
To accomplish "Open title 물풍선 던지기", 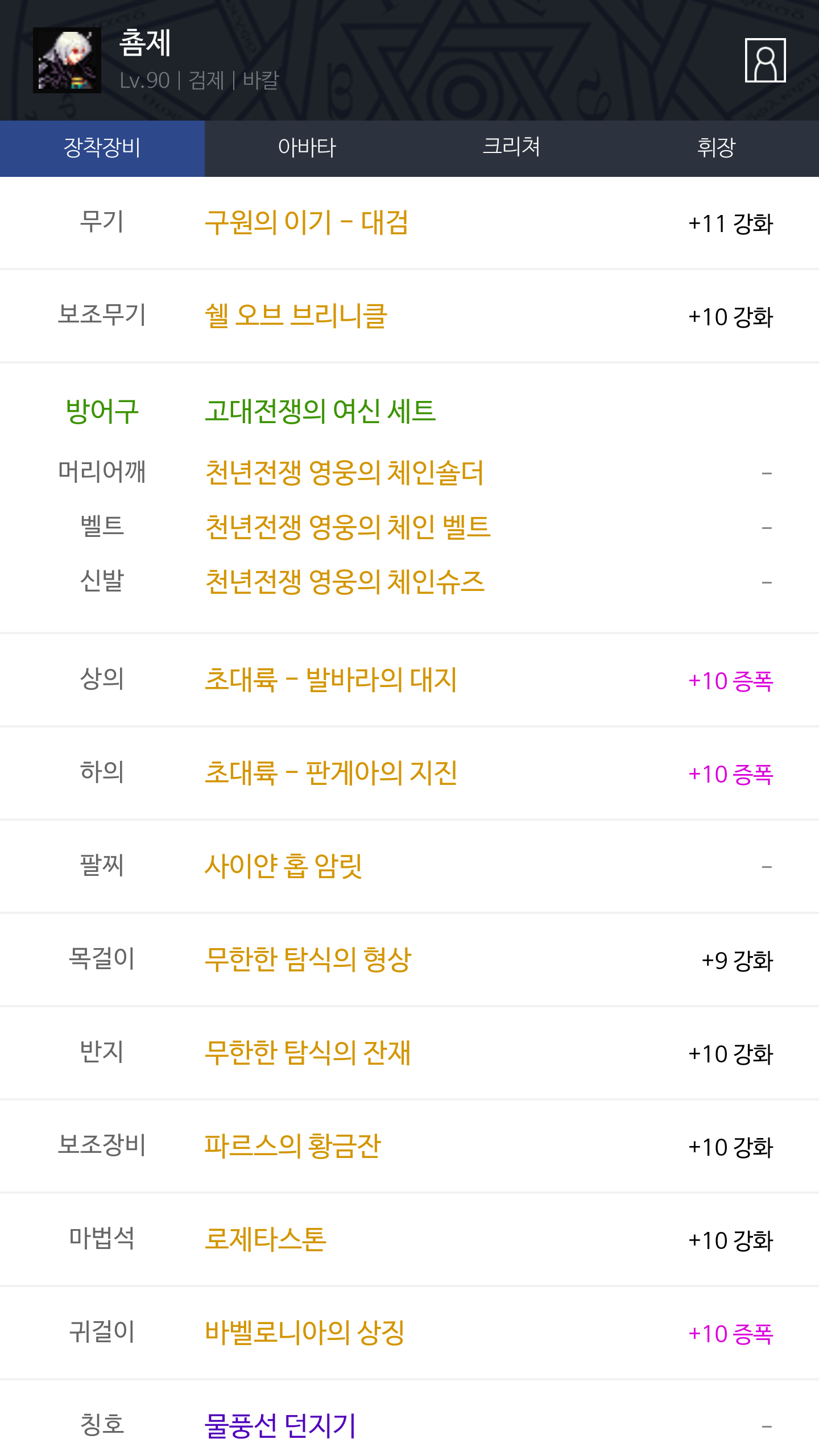I will [x=280, y=1426].
